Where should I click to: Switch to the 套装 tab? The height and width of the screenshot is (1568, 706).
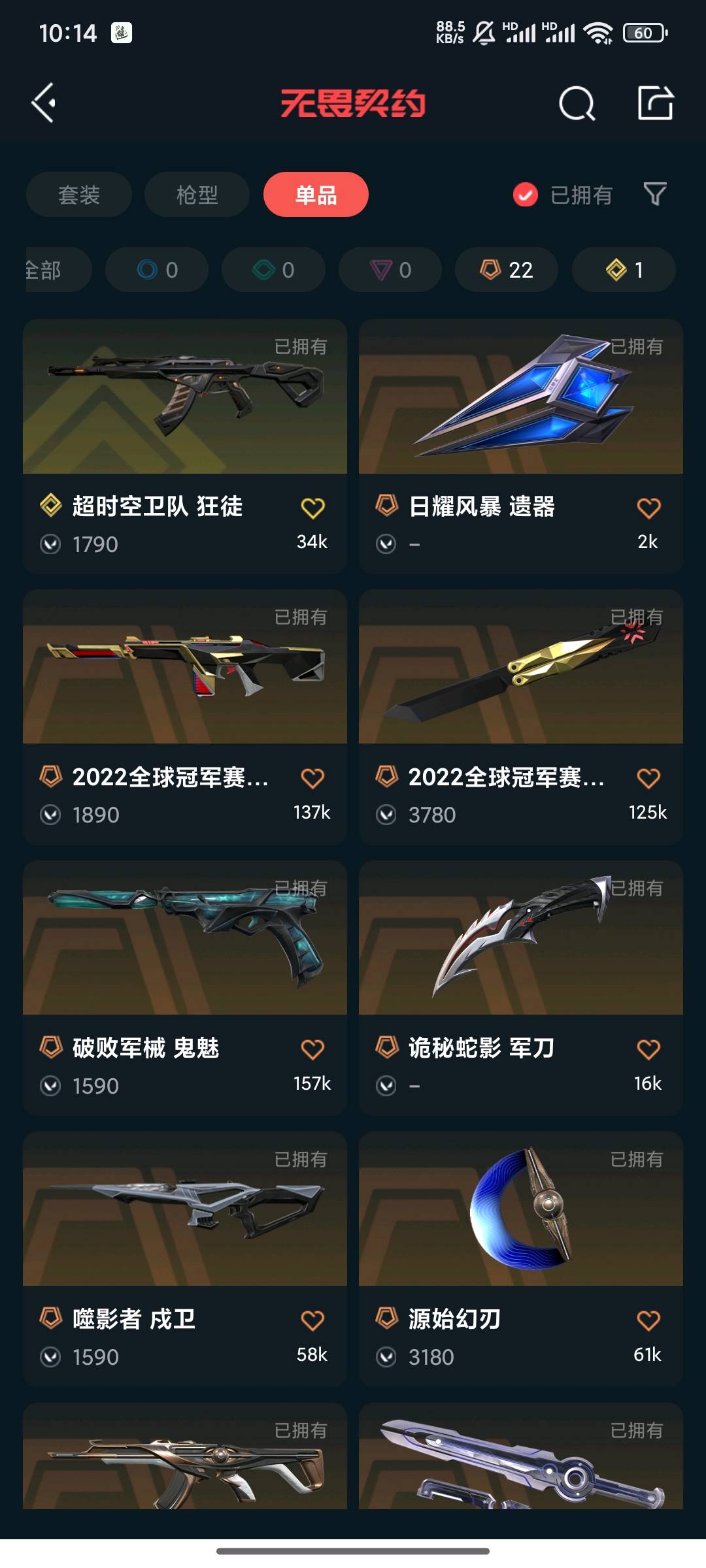79,195
